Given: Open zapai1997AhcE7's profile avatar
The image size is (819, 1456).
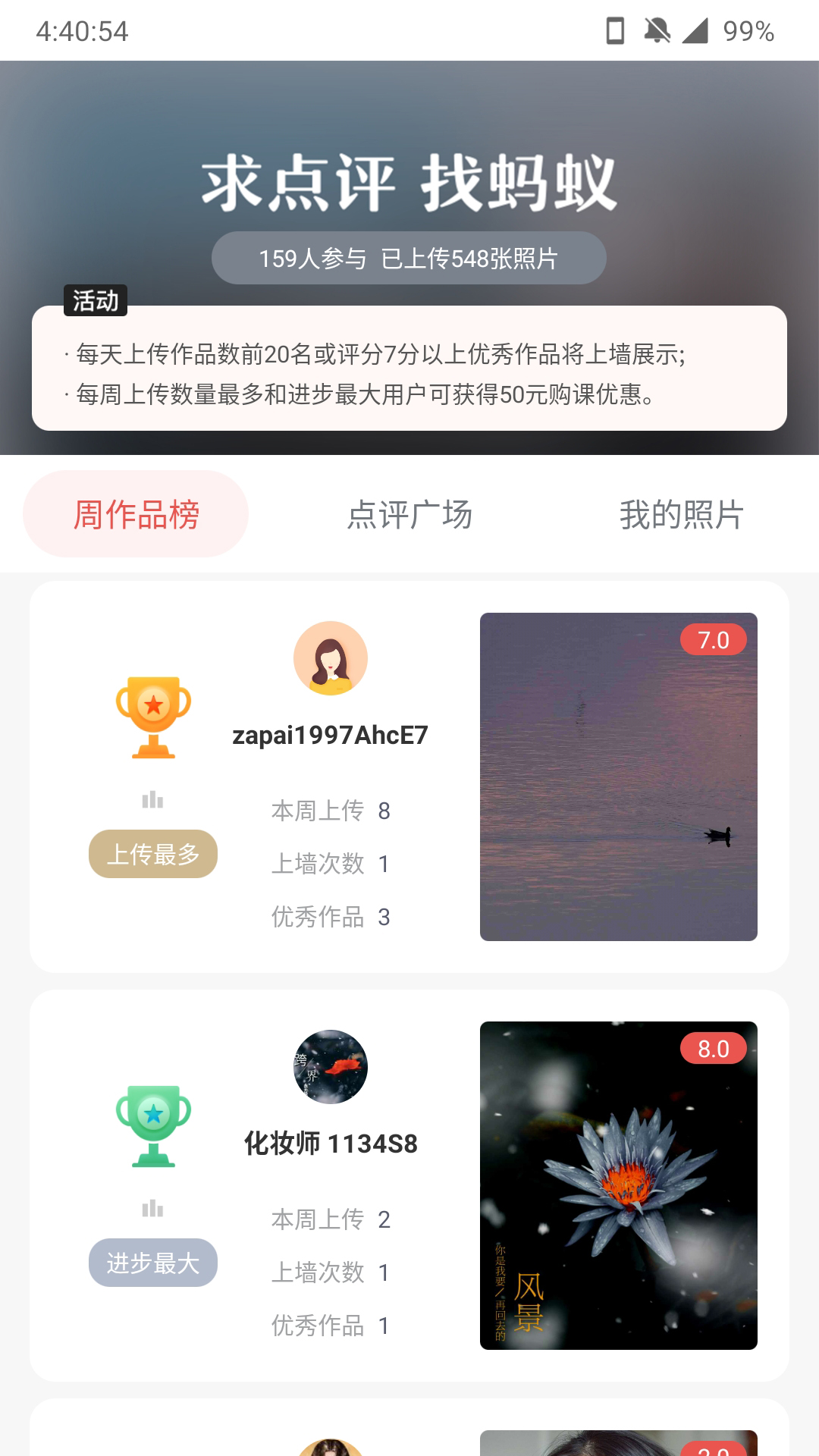Looking at the screenshot, I should click(x=331, y=658).
